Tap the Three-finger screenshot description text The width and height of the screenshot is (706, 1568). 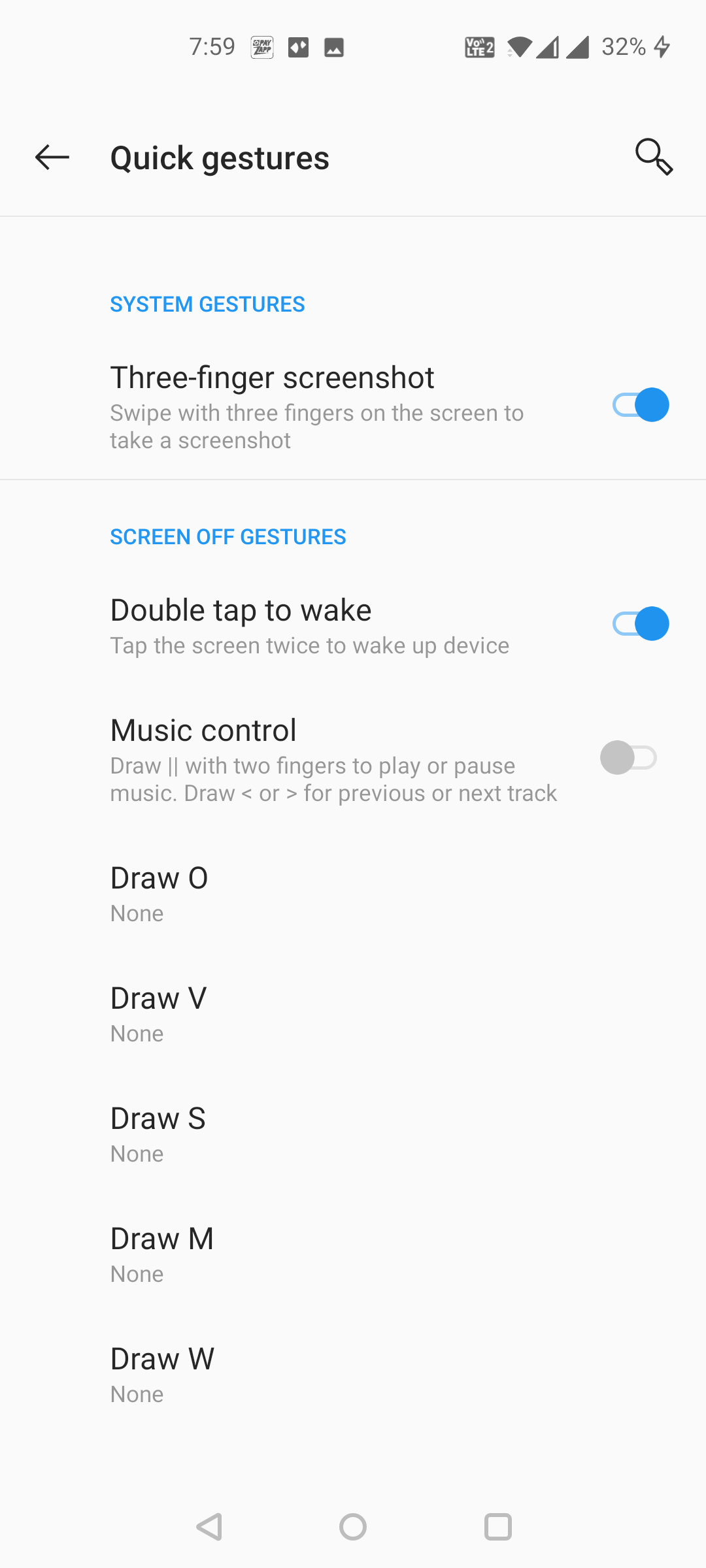(316, 426)
